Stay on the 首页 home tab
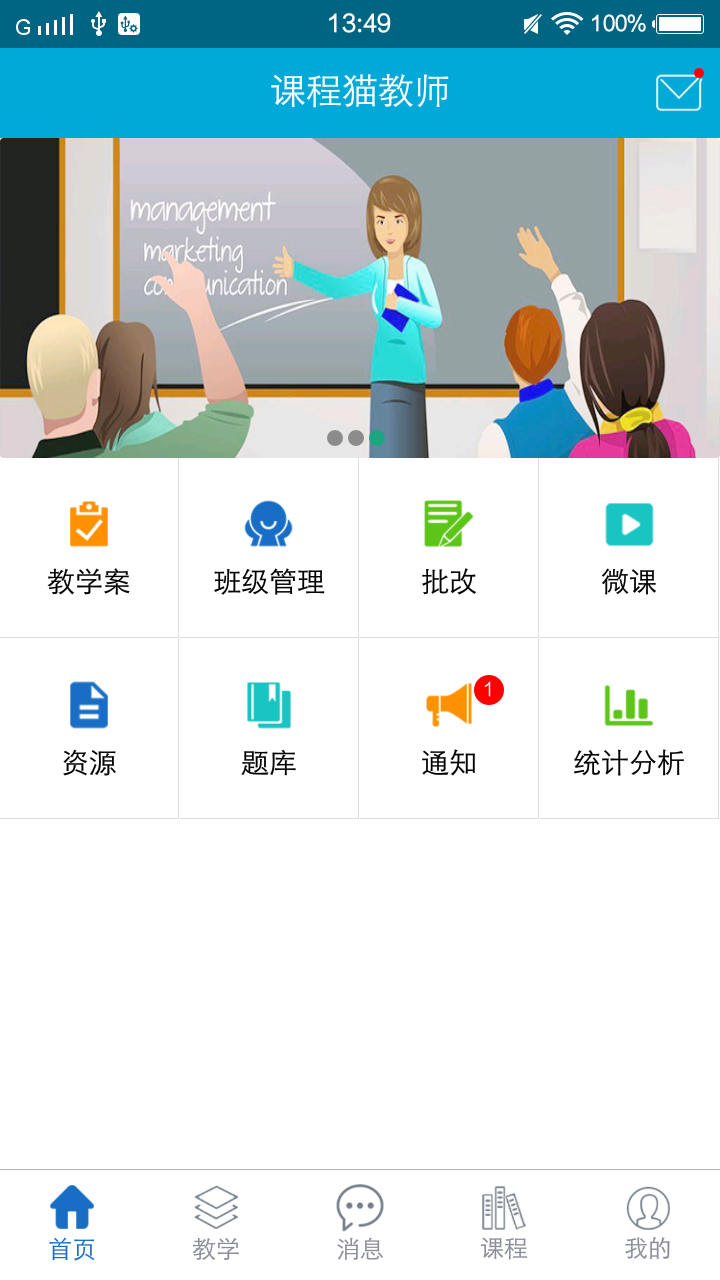The height and width of the screenshot is (1280, 720). click(72, 1223)
